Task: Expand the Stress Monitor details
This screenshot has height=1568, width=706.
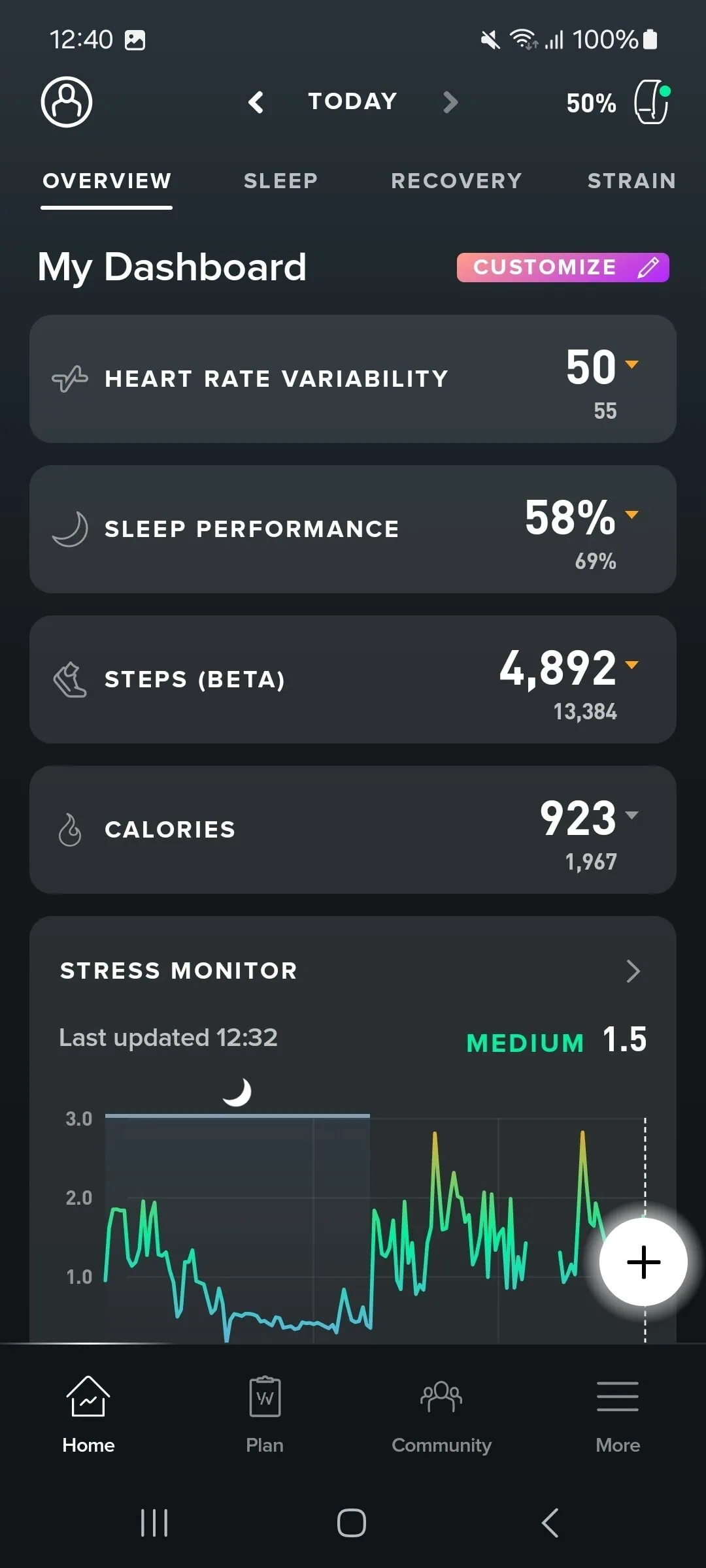Action: click(x=633, y=971)
